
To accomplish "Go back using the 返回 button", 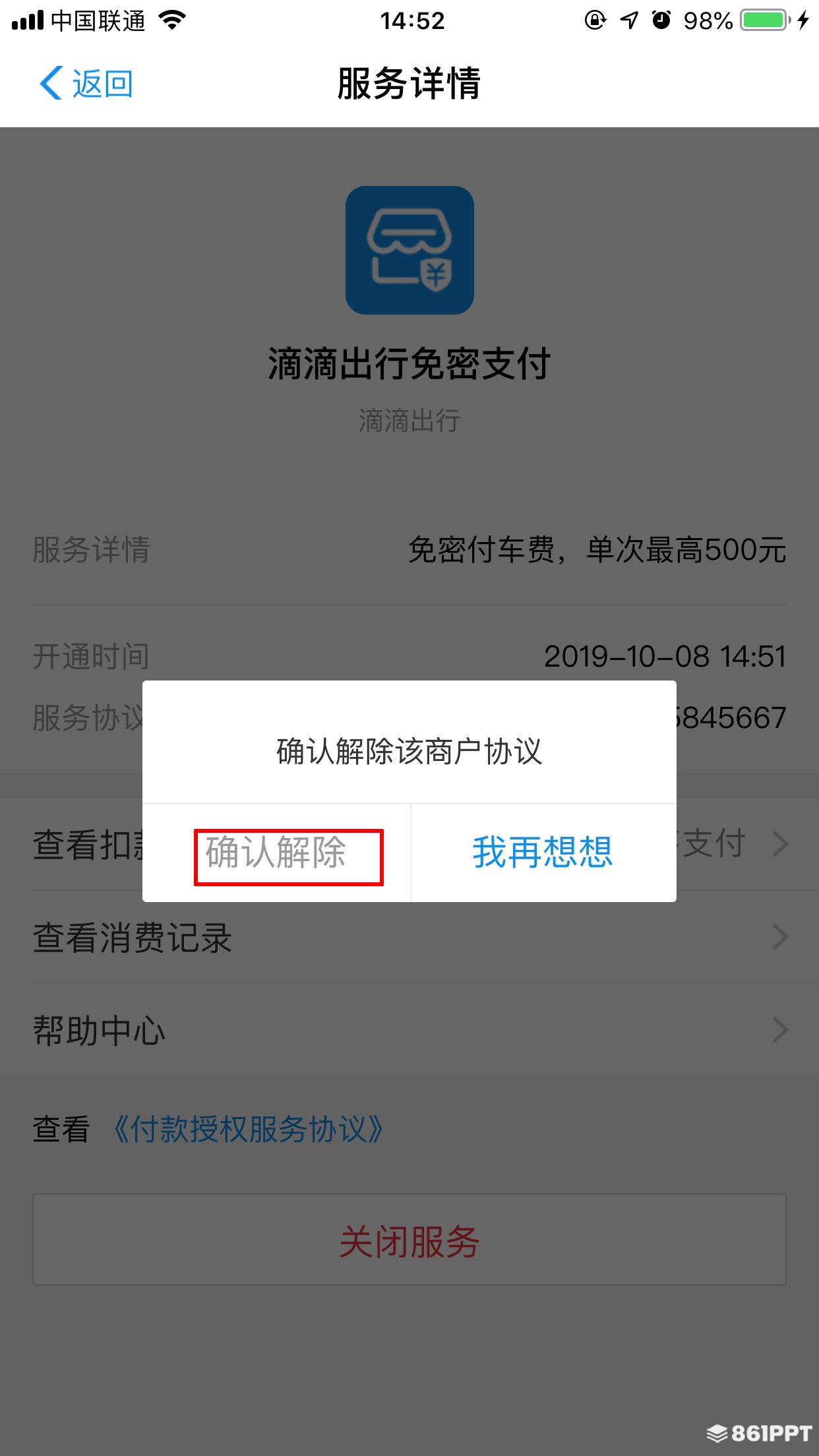I will pos(86,84).
